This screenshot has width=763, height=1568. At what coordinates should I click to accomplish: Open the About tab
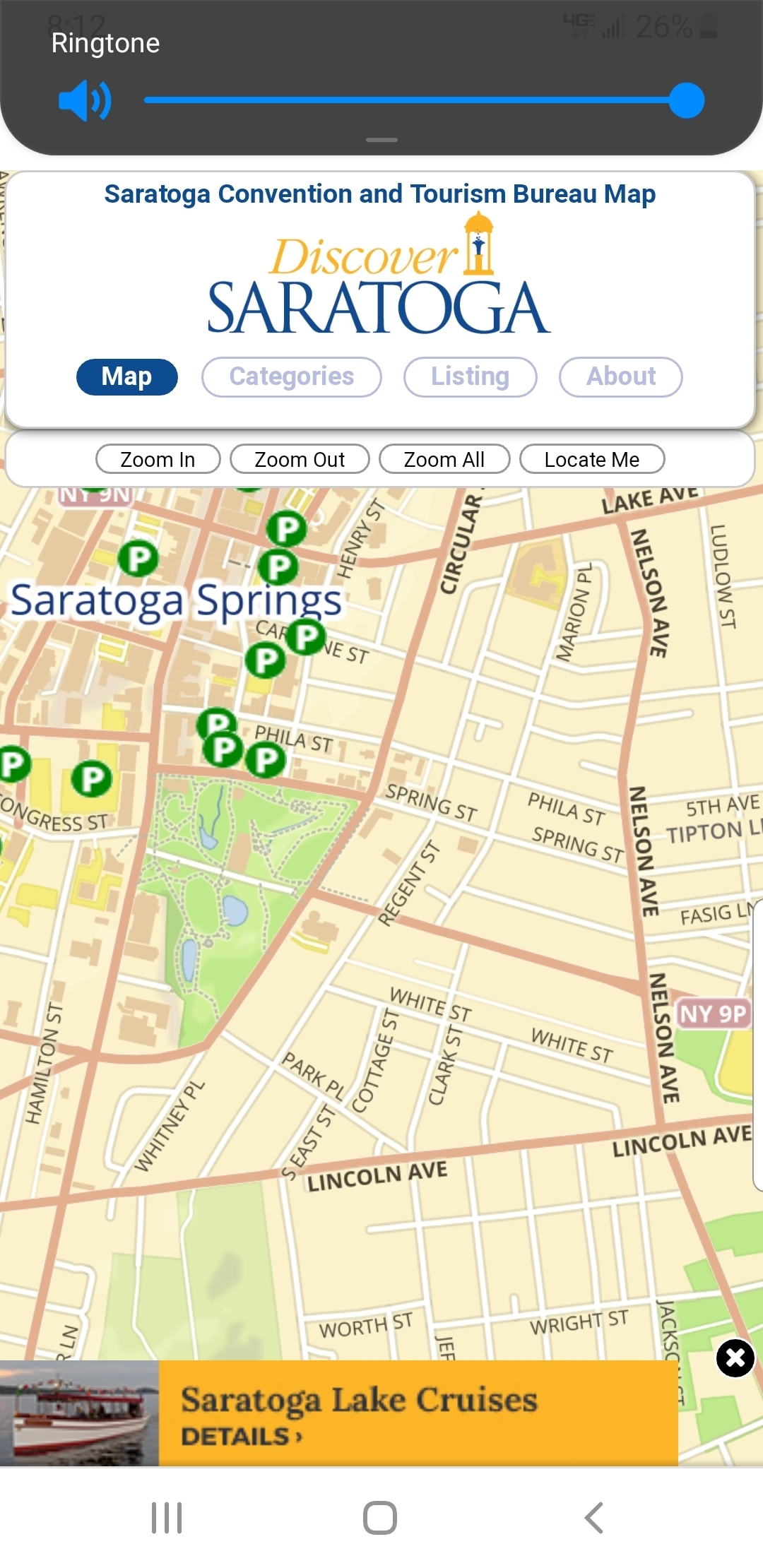(620, 376)
